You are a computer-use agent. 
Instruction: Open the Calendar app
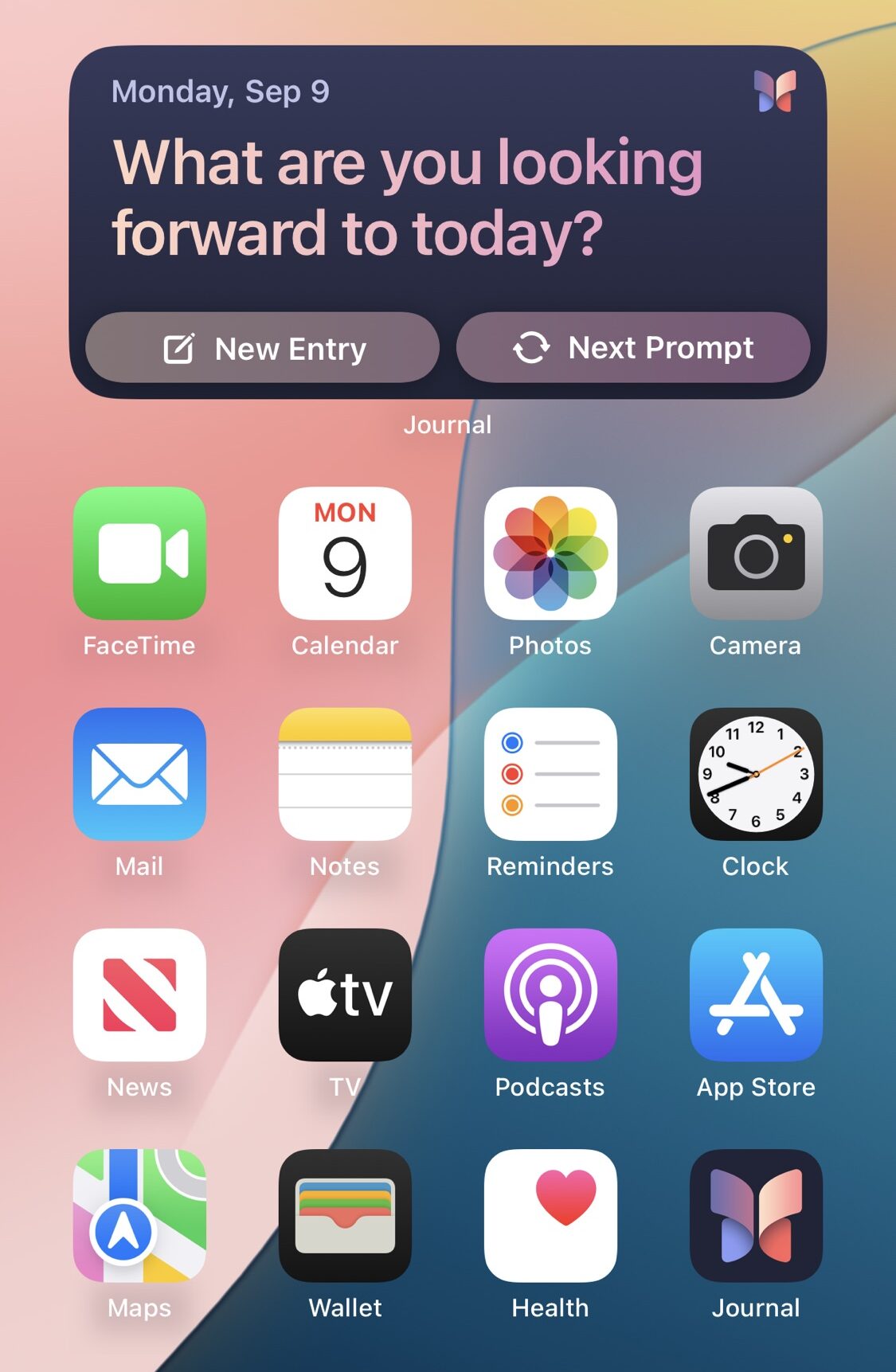345,553
